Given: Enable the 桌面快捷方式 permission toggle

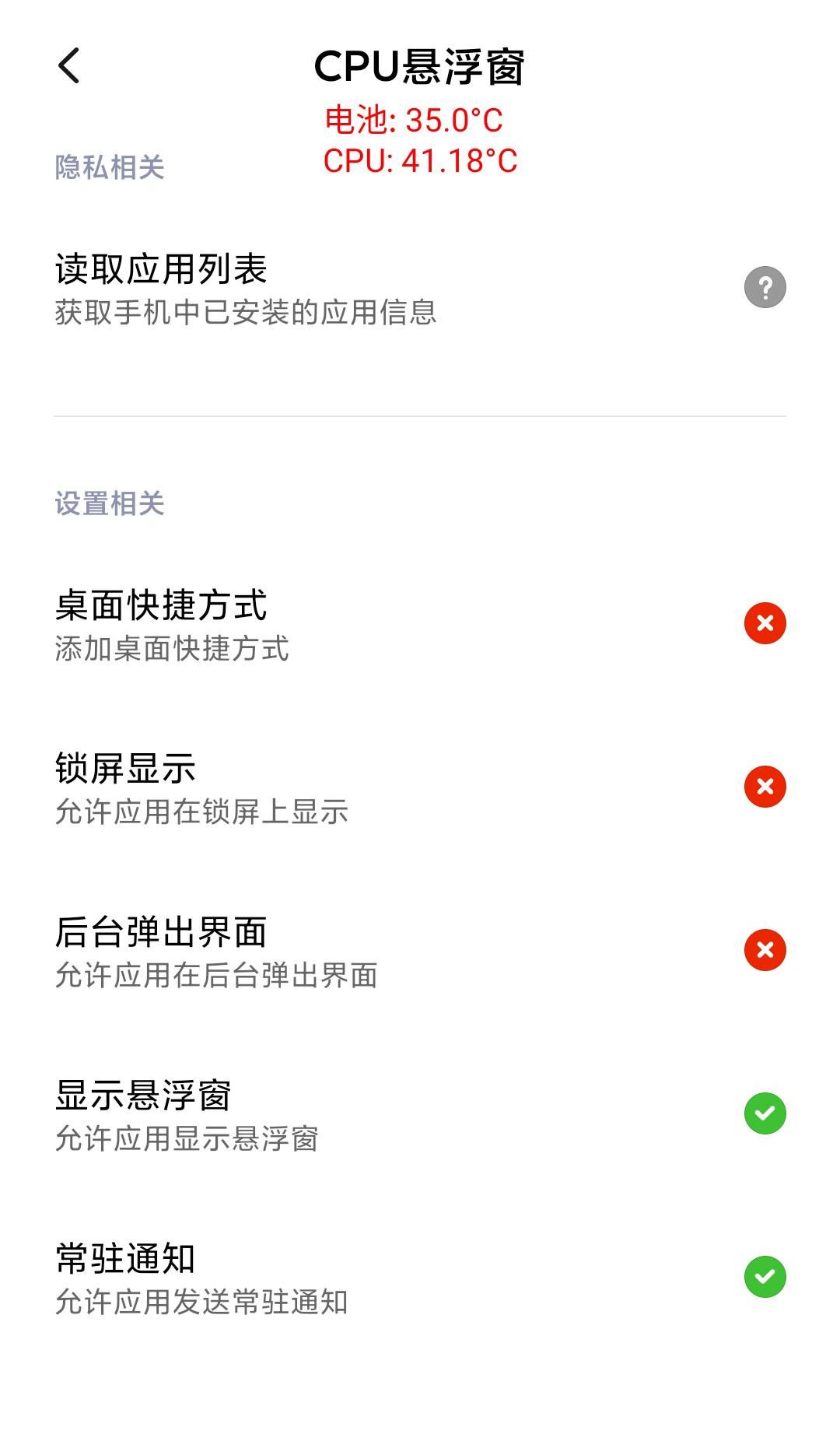Looking at the screenshot, I should click(766, 622).
